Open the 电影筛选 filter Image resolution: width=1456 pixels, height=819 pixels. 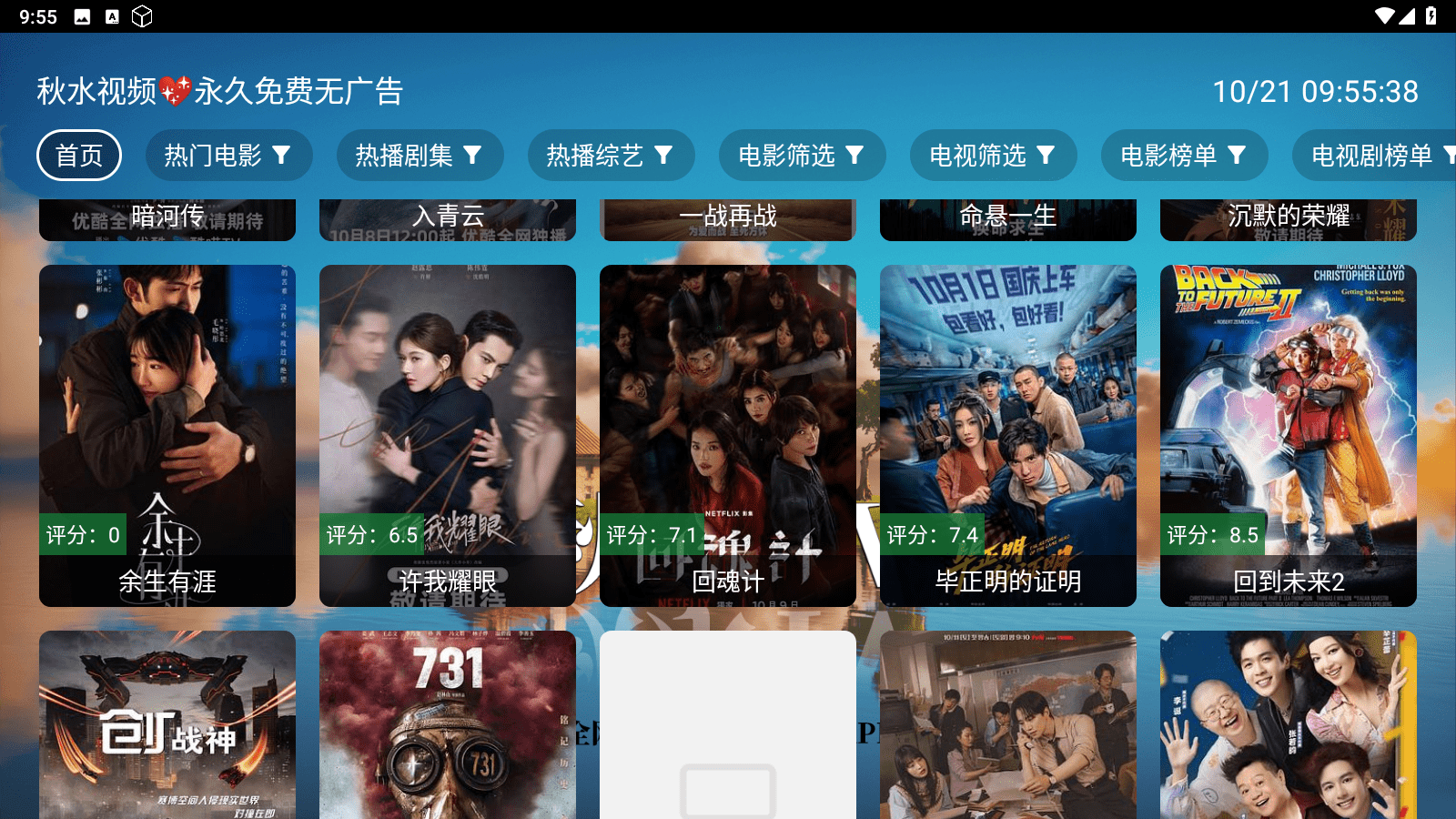click(802, 156)
